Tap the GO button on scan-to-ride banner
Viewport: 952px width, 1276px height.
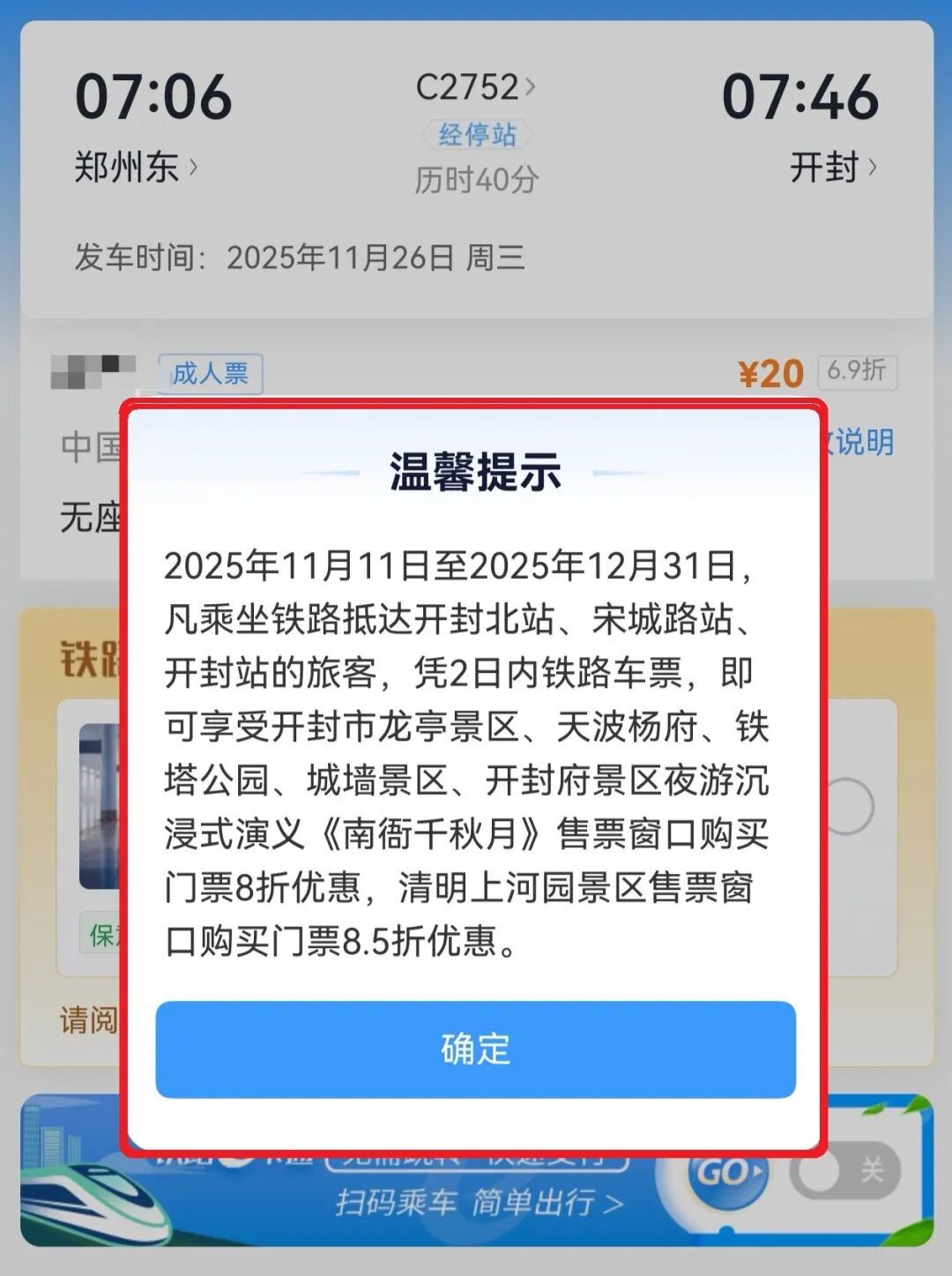[x=728, y=1173]
